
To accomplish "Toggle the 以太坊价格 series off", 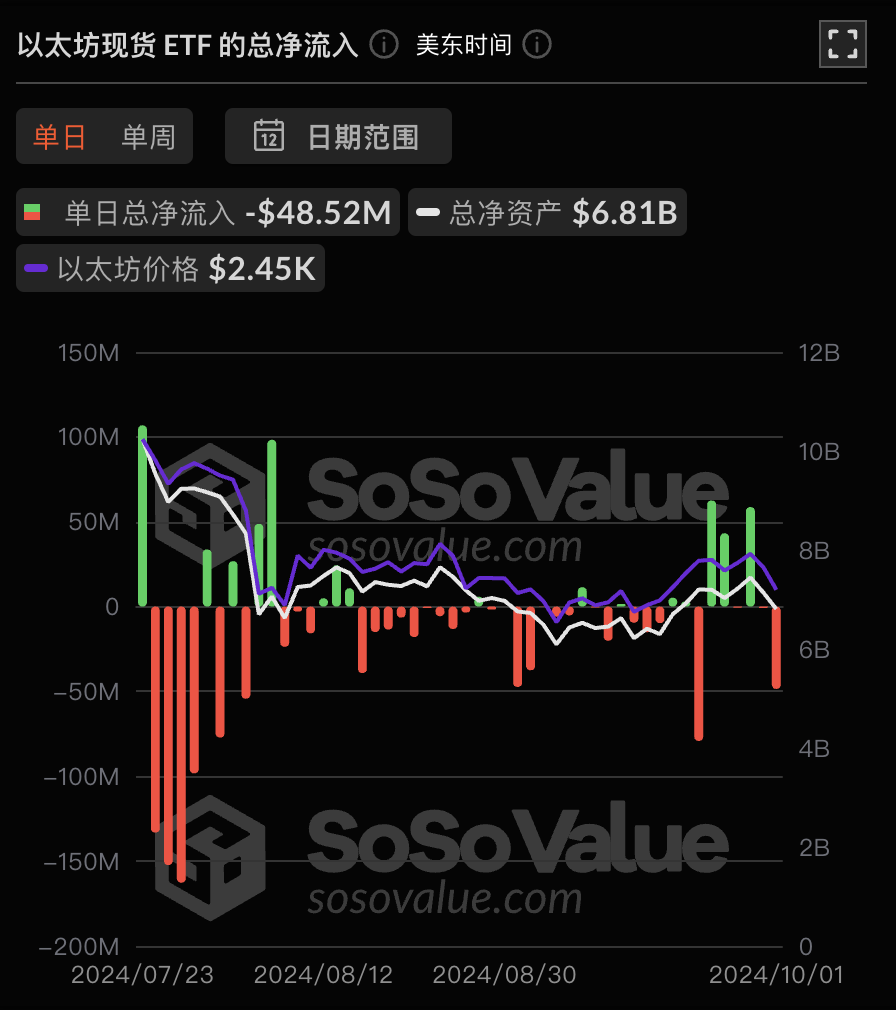I will tap(170, 268).
